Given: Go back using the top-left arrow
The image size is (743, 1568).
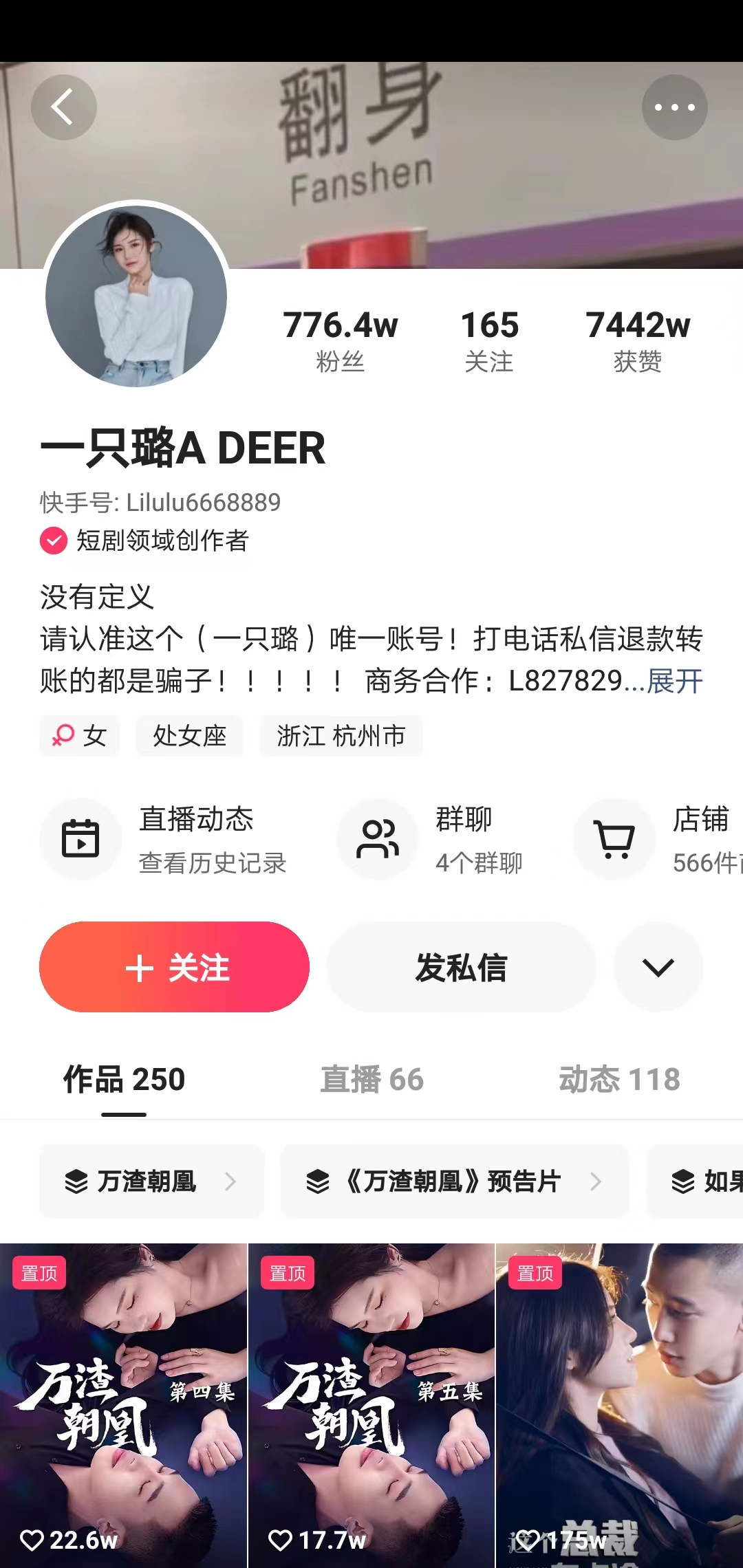Looking at the screenshot, I should pos(63,107).
